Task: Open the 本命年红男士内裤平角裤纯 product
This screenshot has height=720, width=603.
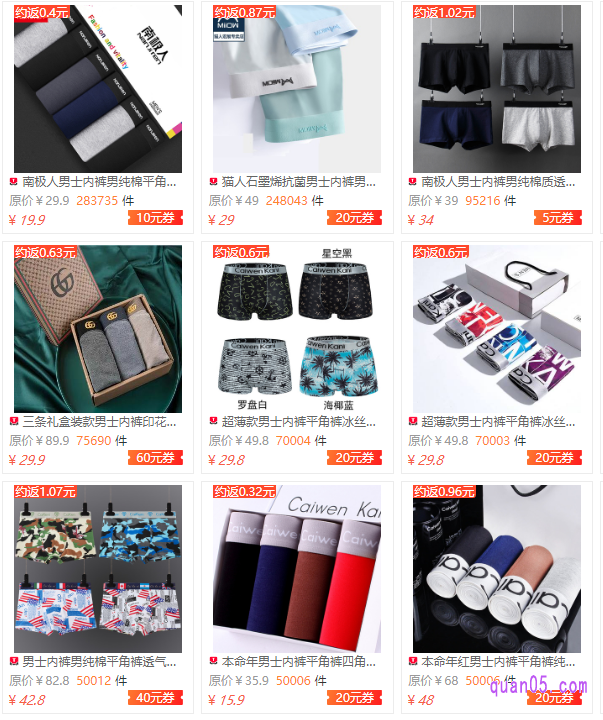Action: pos(497,569)
